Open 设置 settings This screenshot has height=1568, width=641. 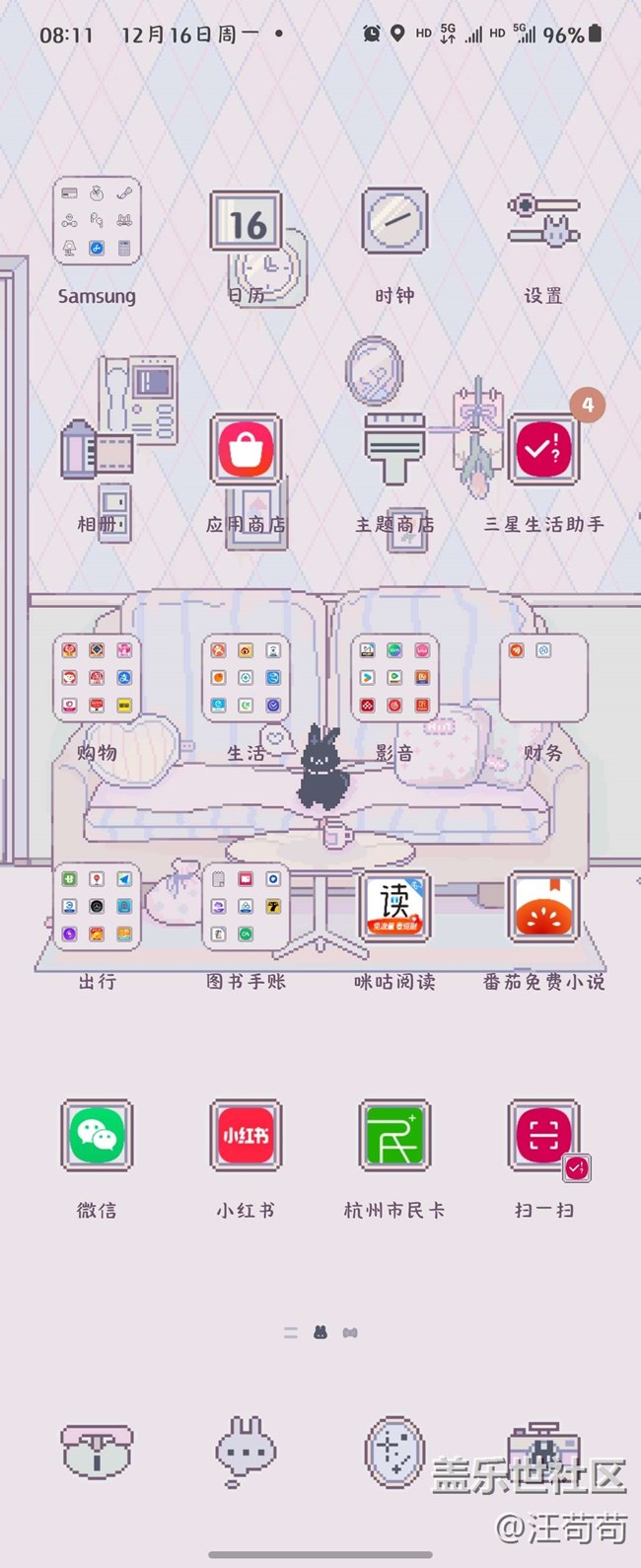[543, 221]
